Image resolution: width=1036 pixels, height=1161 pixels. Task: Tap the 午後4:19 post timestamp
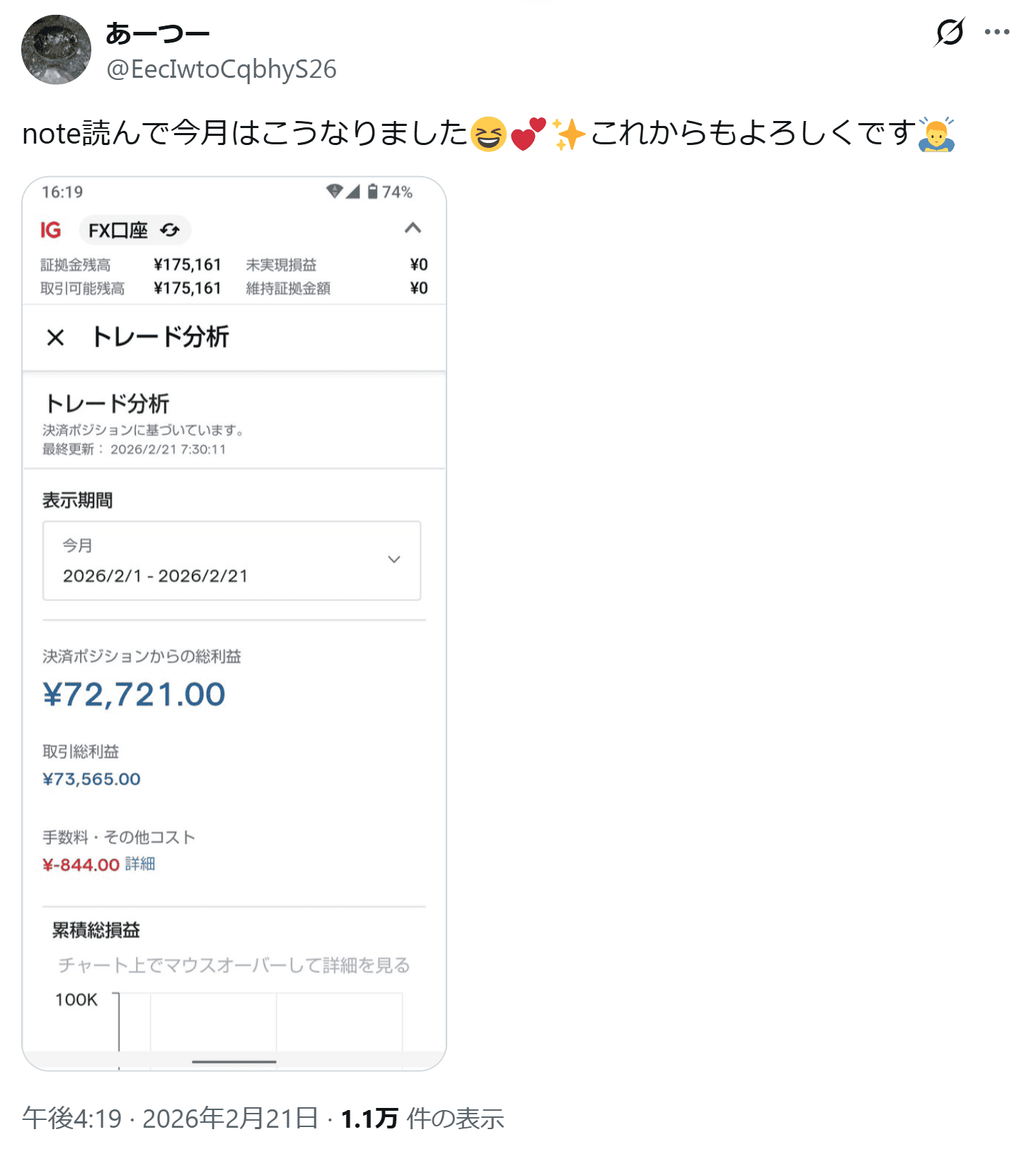[170, 1118]
